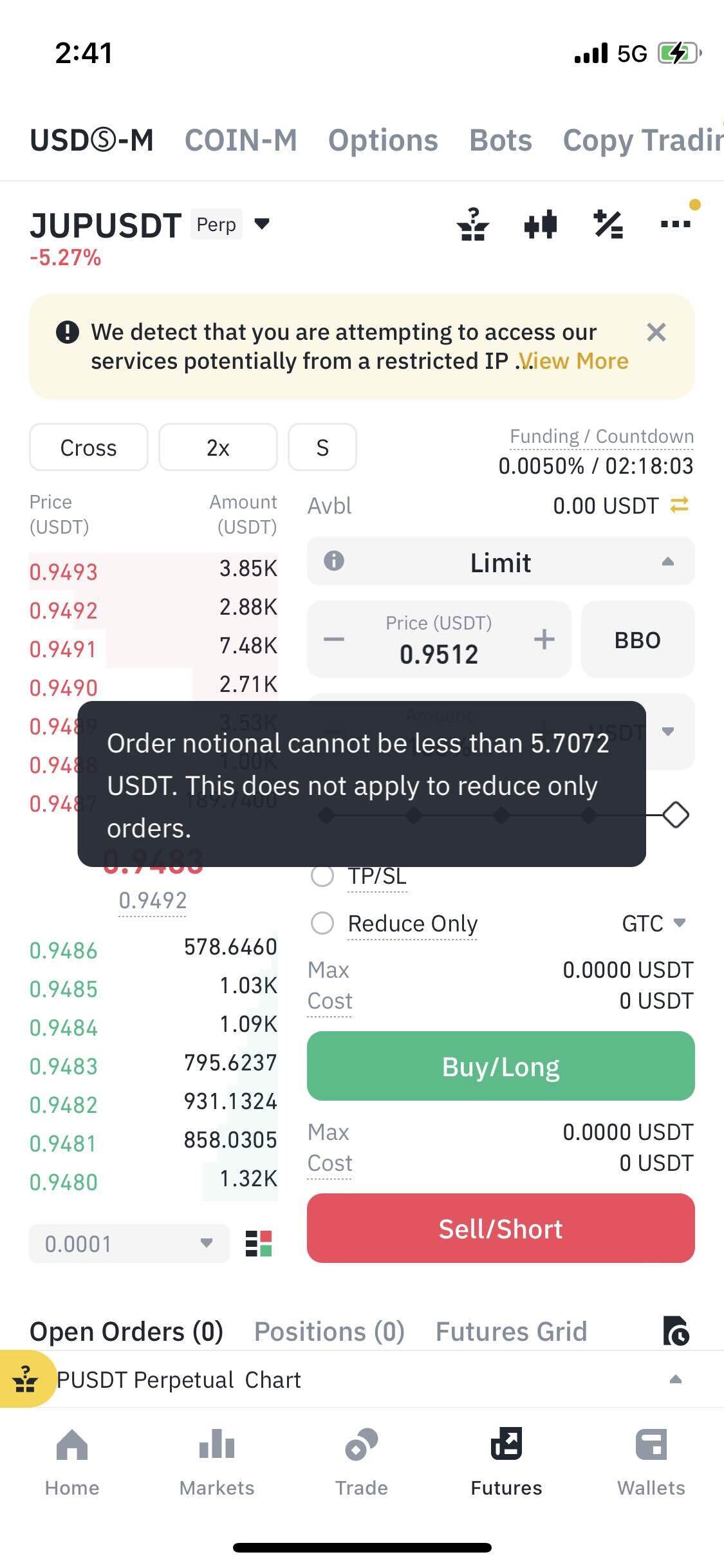Open the three-dot overflow menu

click(x=675, y=225)
